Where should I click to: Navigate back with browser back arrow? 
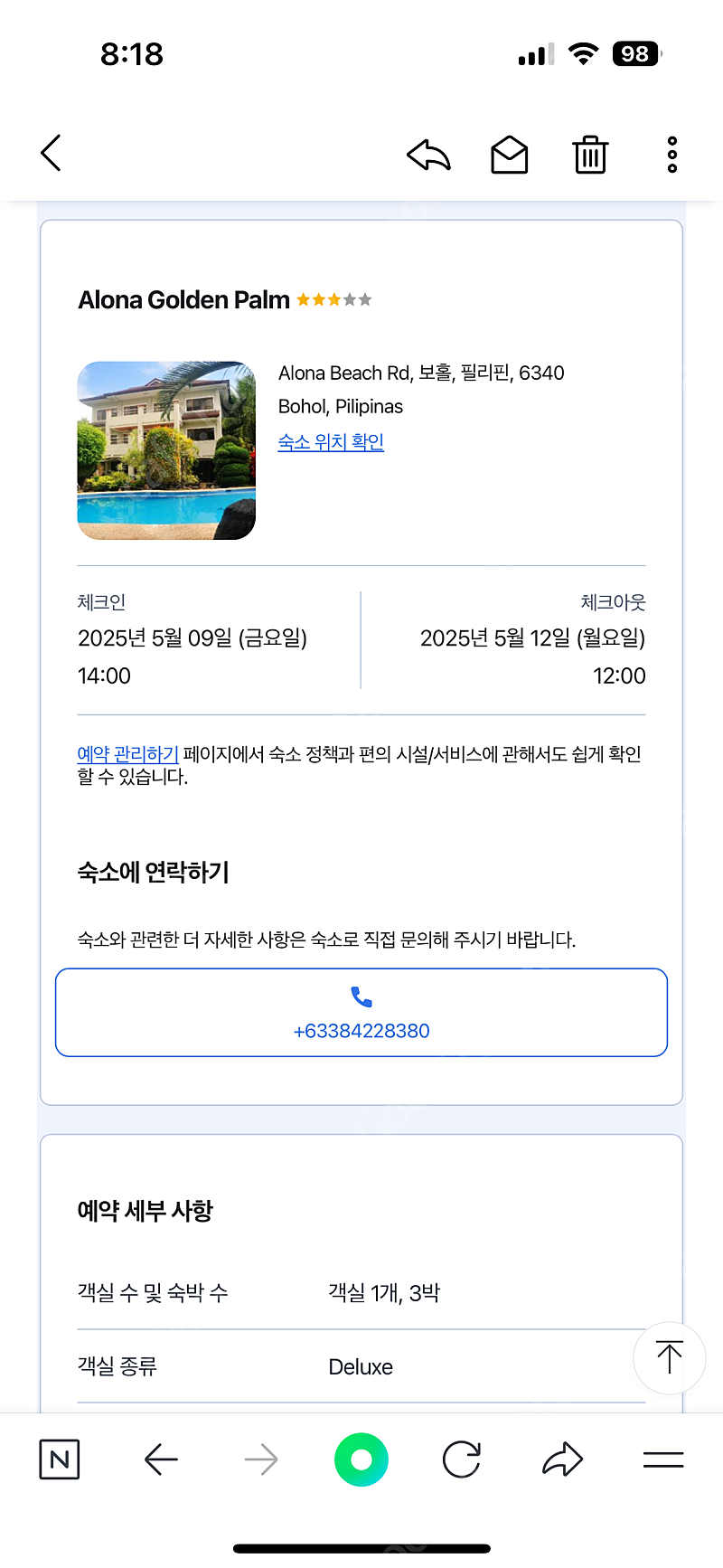click(x=161, y=1459)
